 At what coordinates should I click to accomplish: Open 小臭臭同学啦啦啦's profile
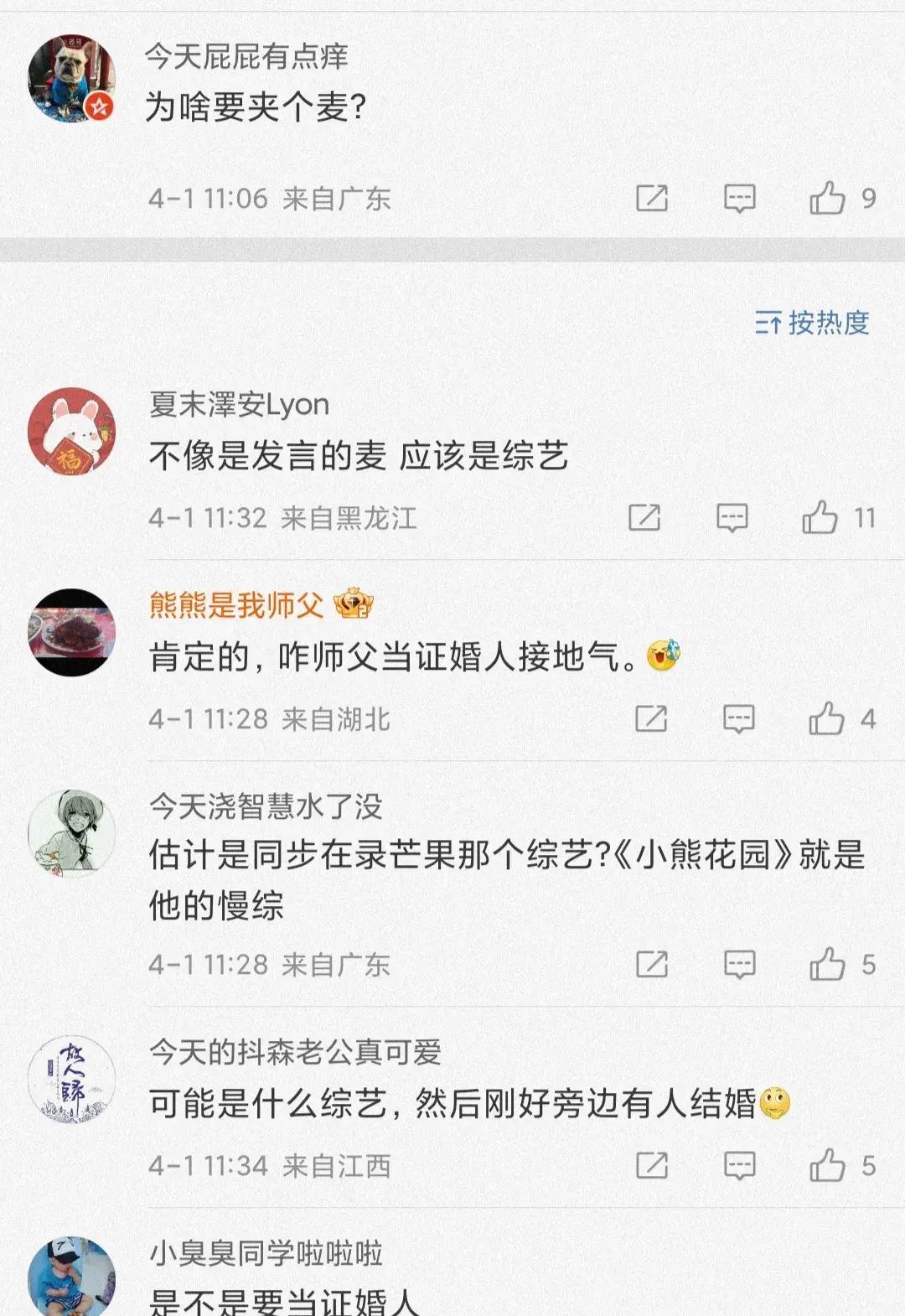coord(266,1253)
